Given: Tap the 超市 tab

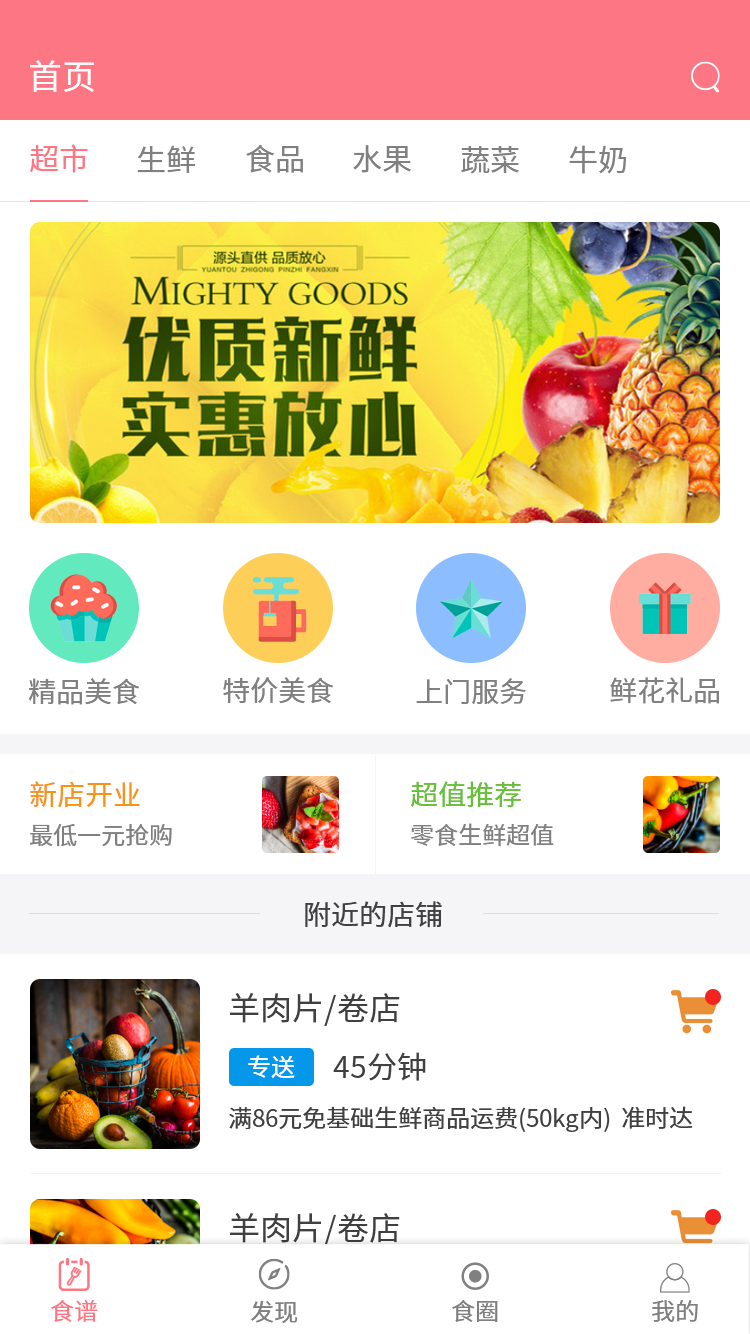Looking at the screenshot, I should tap(59, 160).
